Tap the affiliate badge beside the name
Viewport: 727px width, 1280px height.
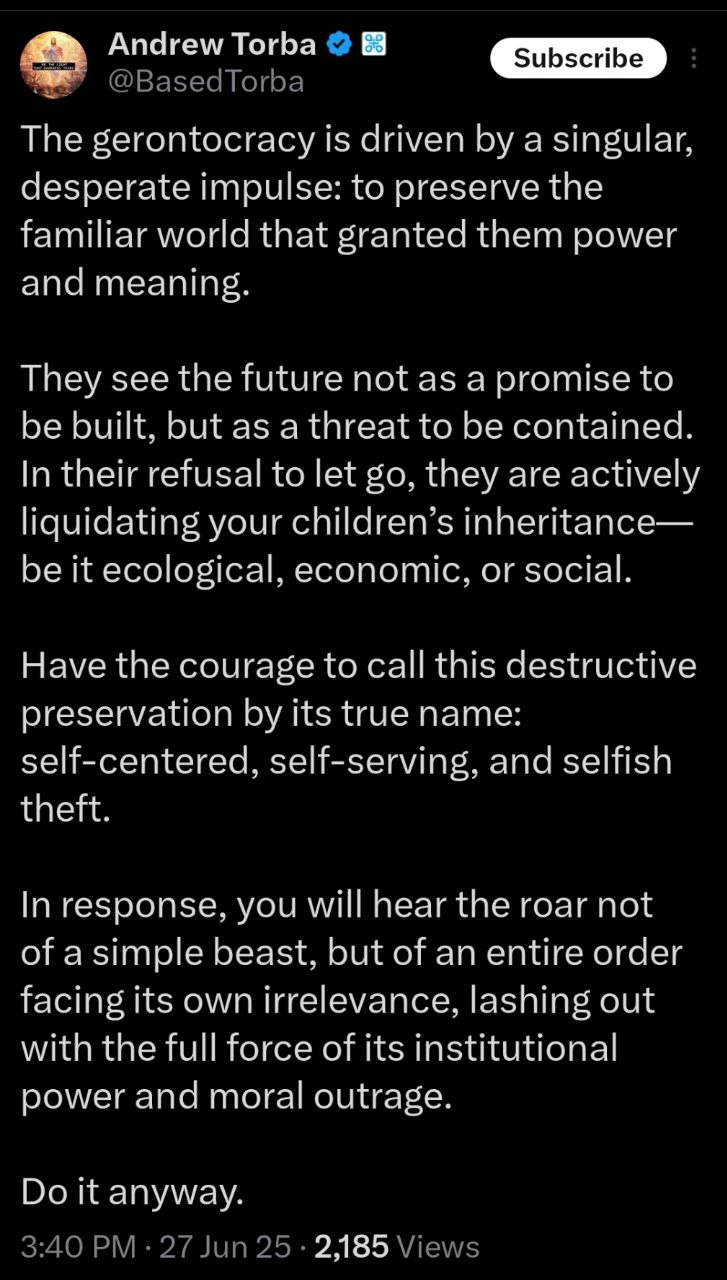pos(374,45)
